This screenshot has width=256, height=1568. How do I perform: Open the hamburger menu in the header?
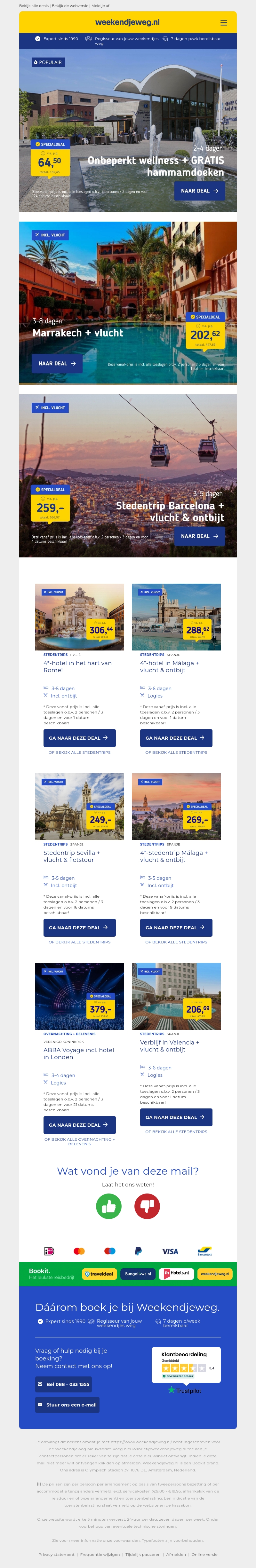click(224, 22)
